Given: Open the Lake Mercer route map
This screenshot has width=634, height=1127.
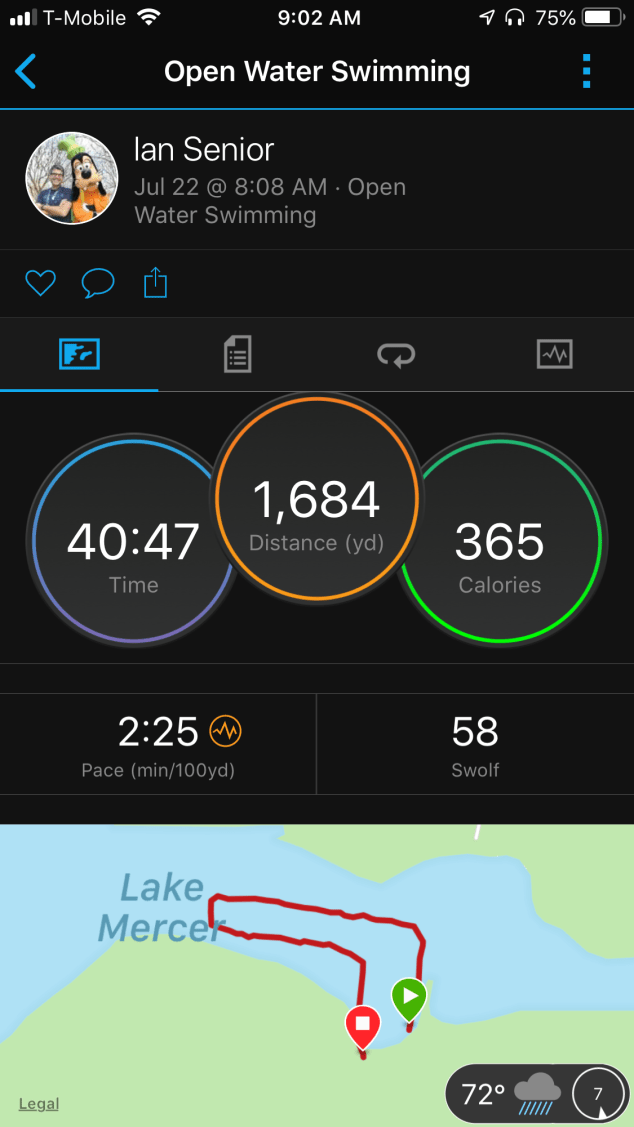Looking at the screenshot, I should click(x=300, y=960).
